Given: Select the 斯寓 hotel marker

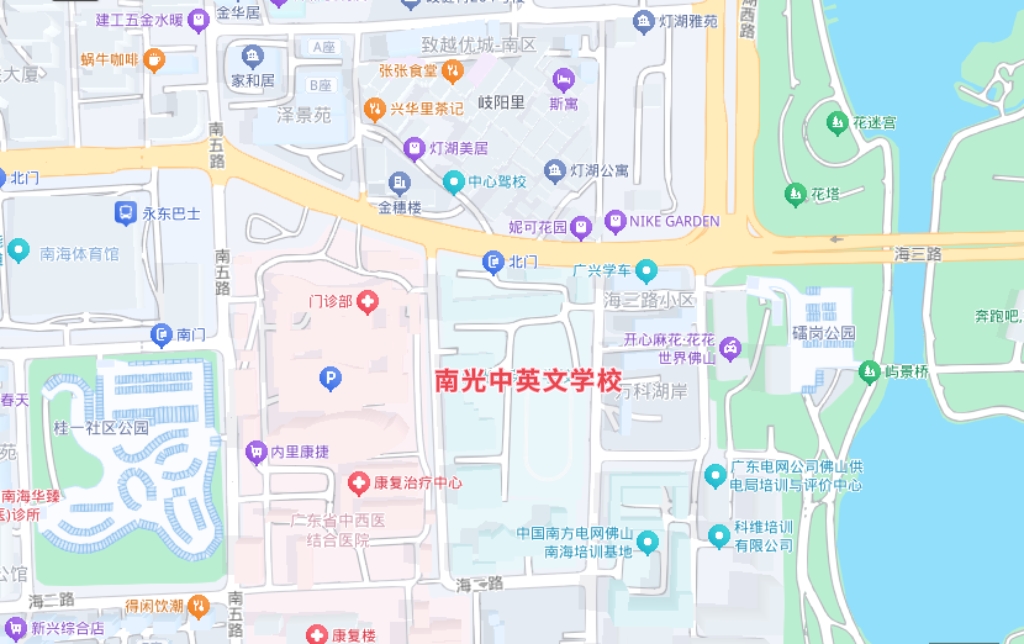Looking at the screenshot, I should (563, 77).
